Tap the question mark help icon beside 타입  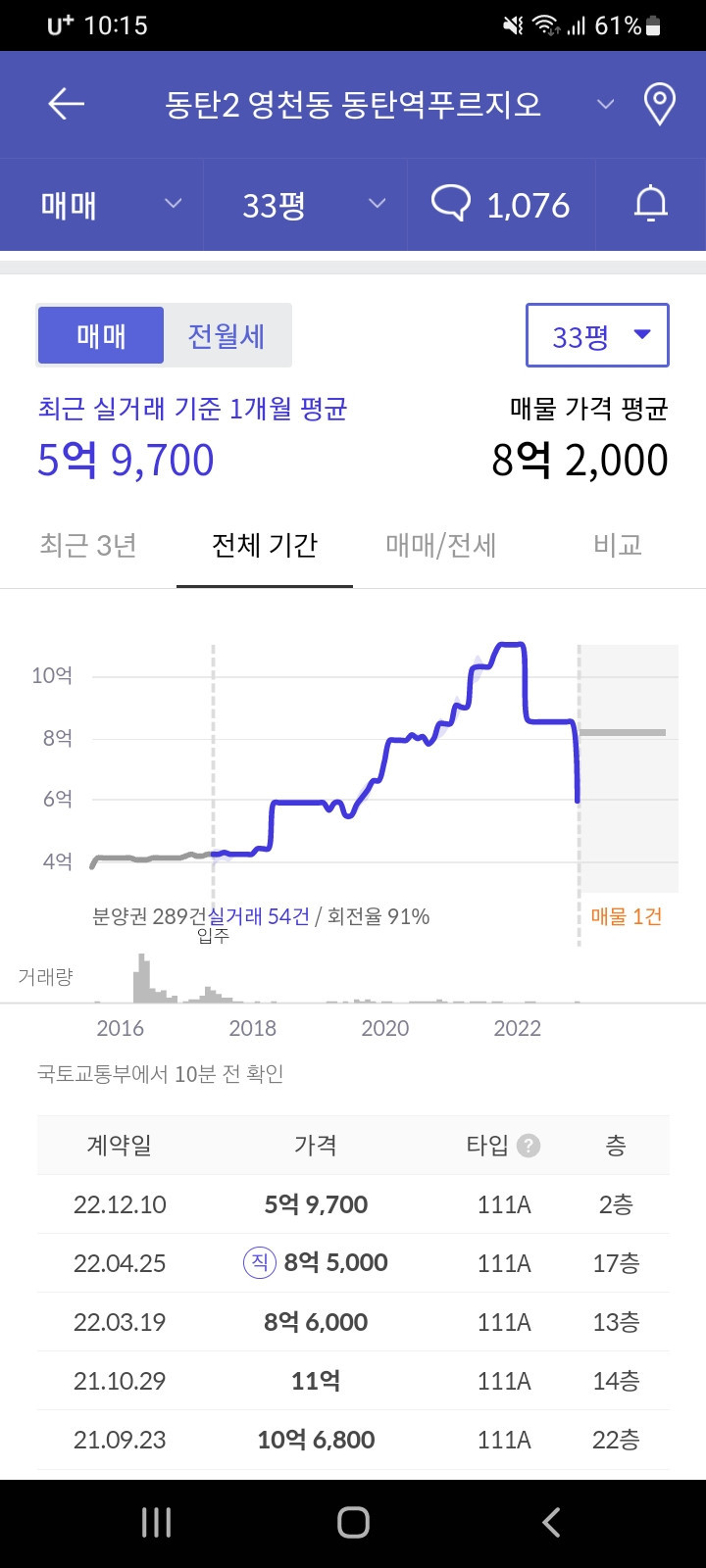click(x=529, y=1145)
